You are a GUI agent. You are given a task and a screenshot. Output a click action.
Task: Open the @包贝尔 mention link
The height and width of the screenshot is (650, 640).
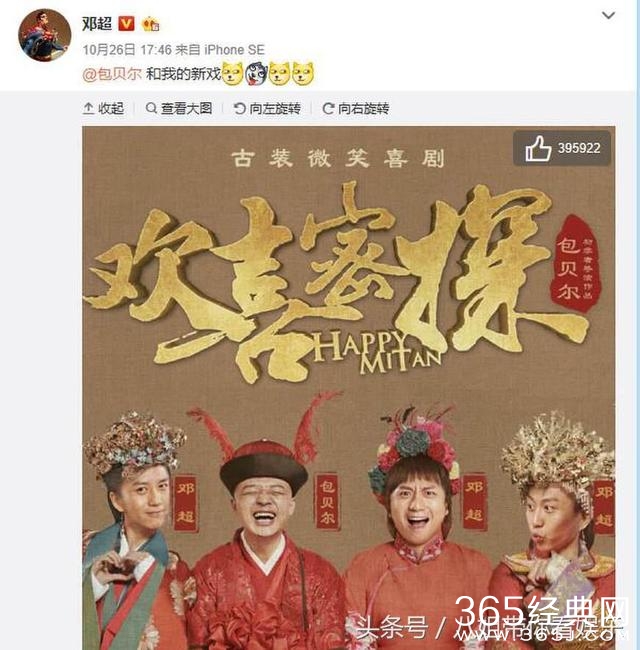[110, 73]
